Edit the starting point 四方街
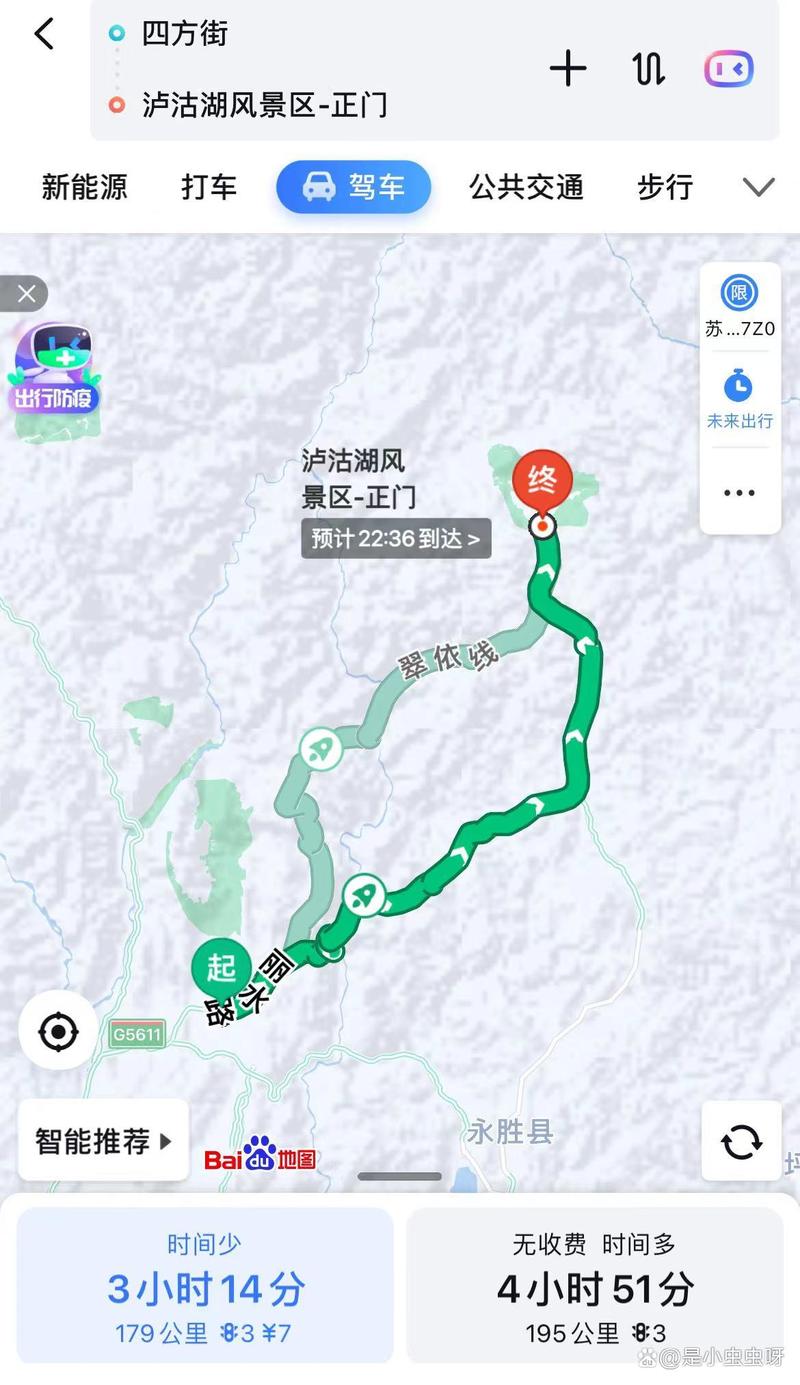Viewport: 800px width, 1385px height. point(185,33)
